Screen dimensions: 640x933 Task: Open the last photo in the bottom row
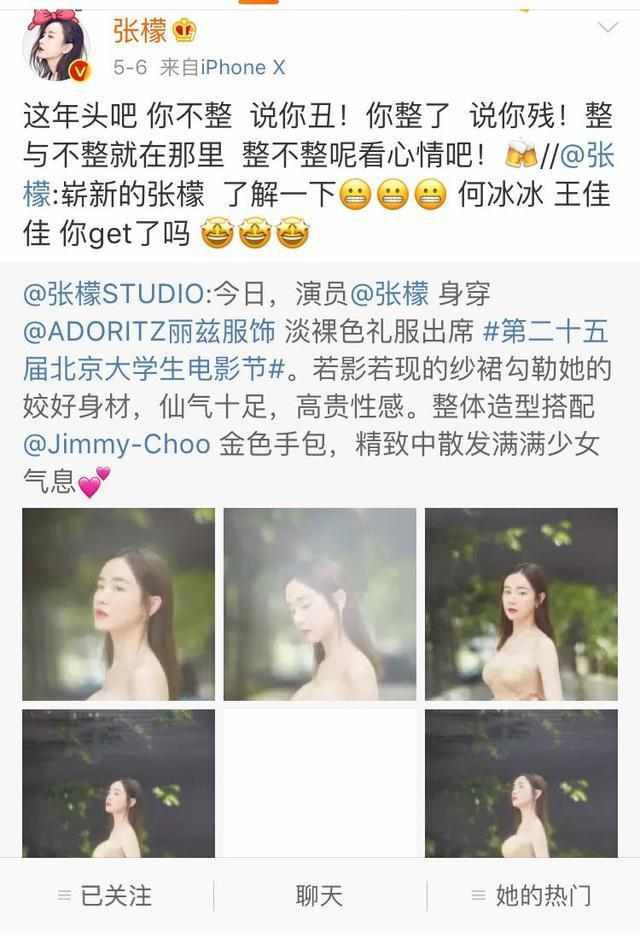(521, 783)
